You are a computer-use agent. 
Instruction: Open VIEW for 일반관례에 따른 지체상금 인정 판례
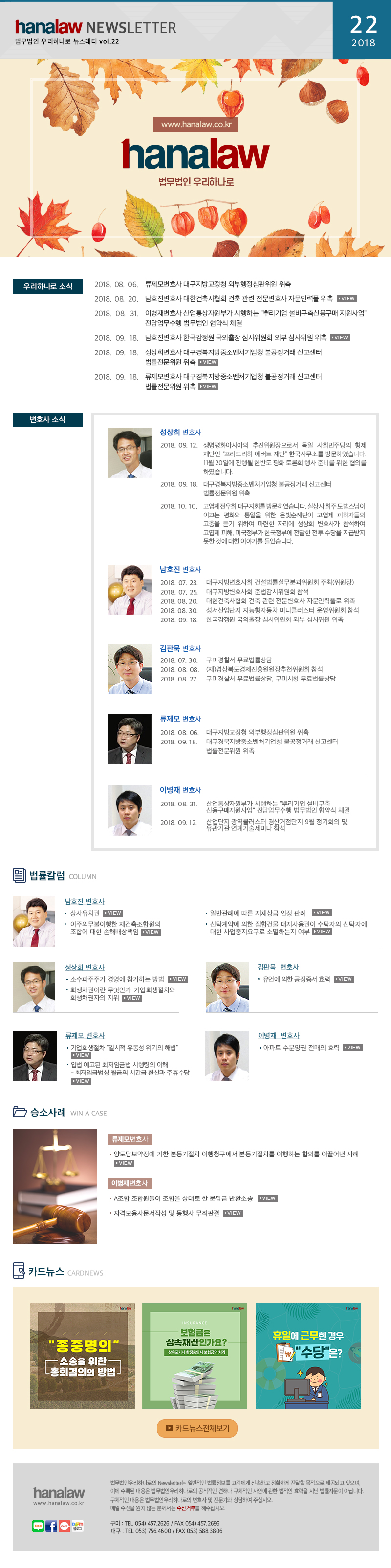point(322,912)
